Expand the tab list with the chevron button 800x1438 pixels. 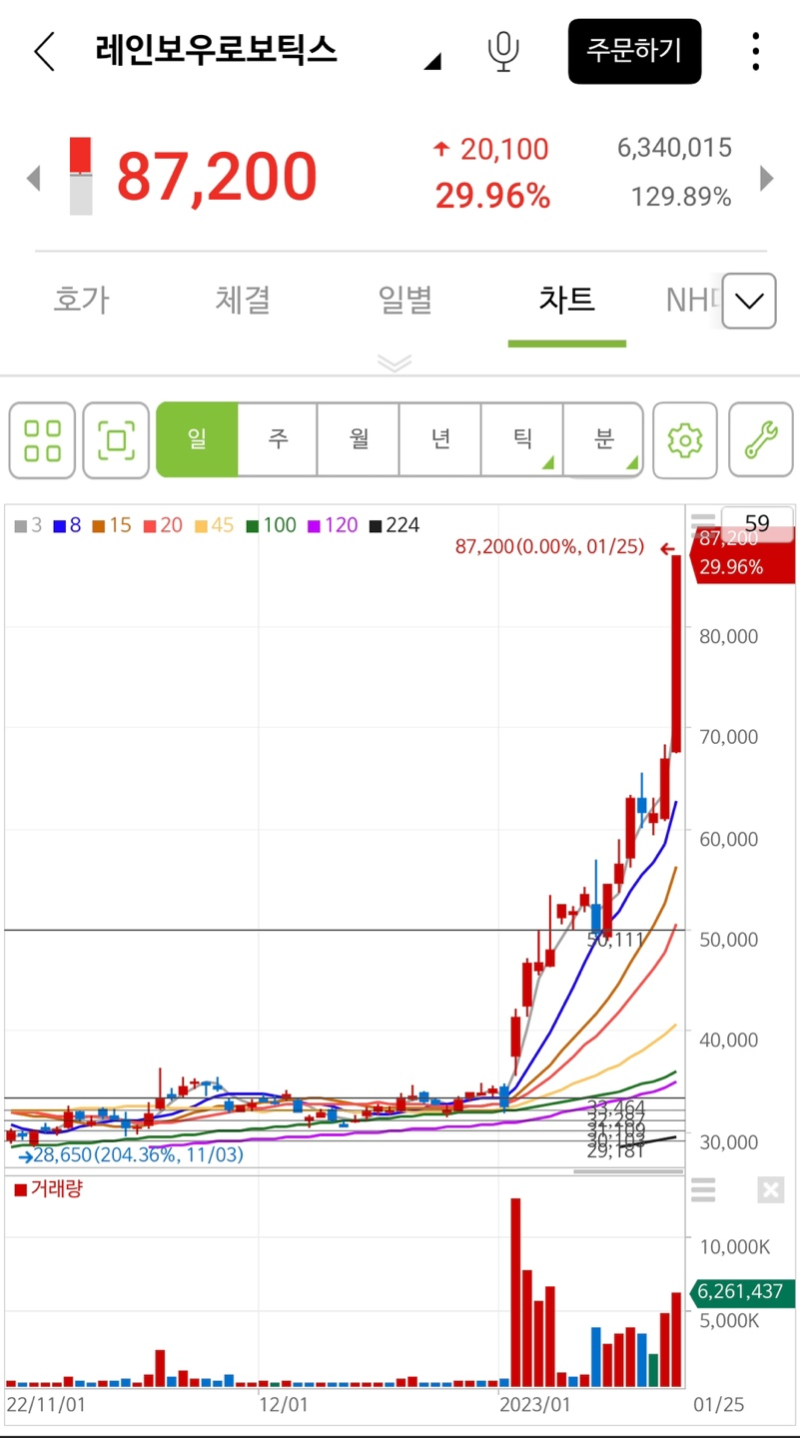(749, 300)
